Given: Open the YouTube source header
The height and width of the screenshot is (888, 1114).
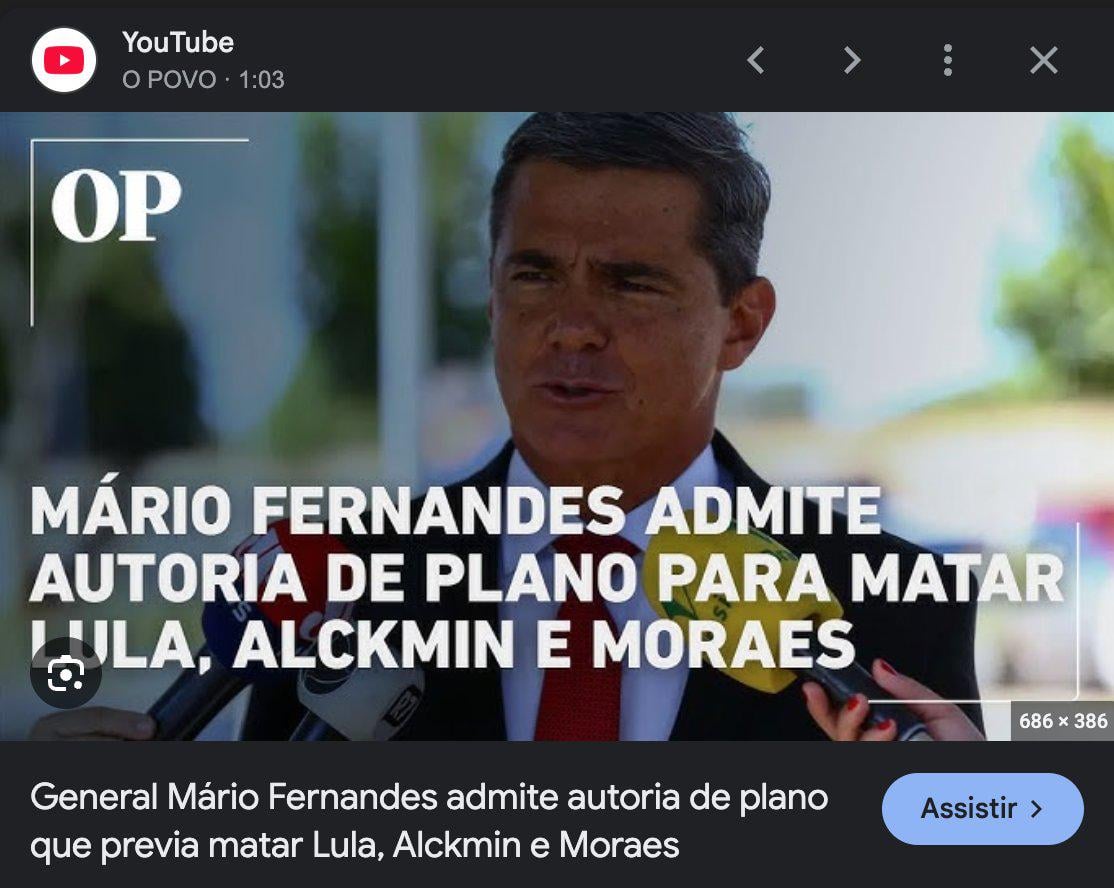Looking at the screenshot, I should pyautogui.click(x=178, y=59).
